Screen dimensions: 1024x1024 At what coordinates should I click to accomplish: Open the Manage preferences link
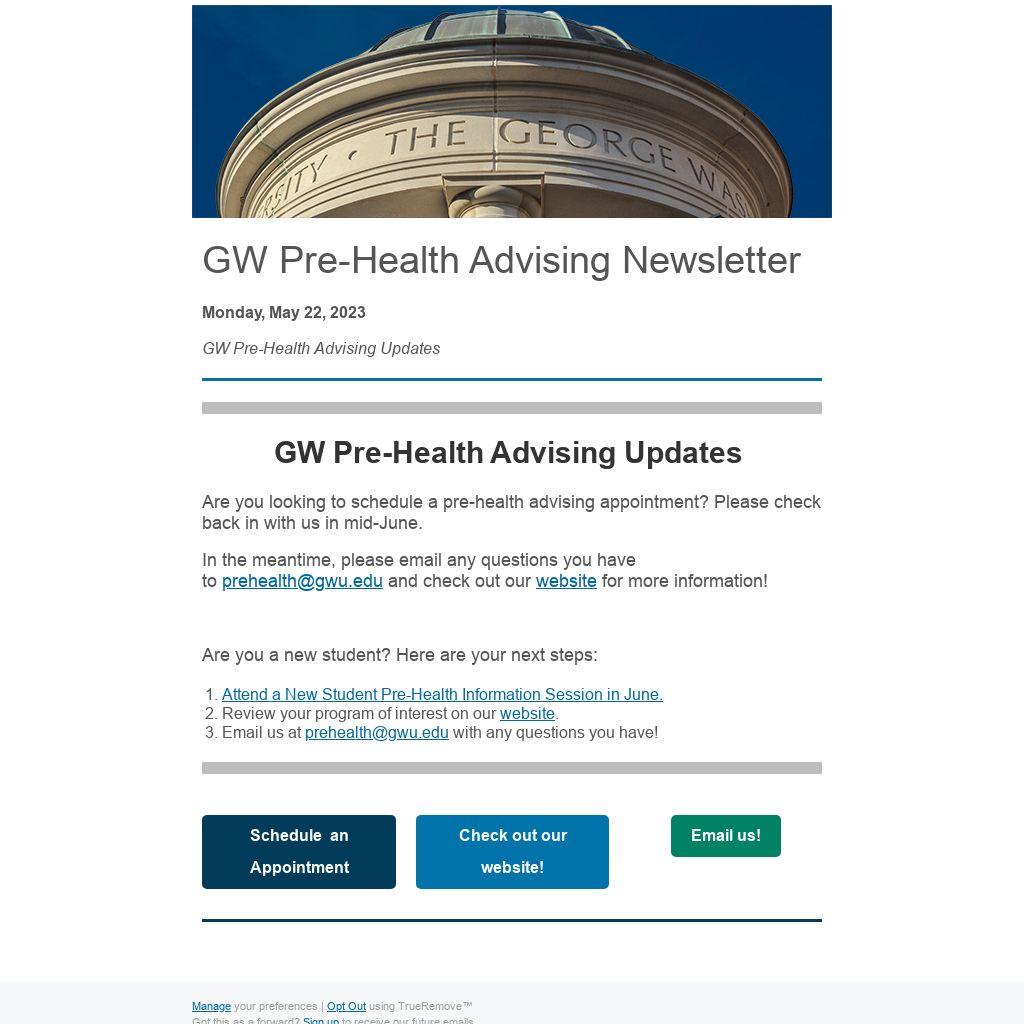(x=211, y=1006)
